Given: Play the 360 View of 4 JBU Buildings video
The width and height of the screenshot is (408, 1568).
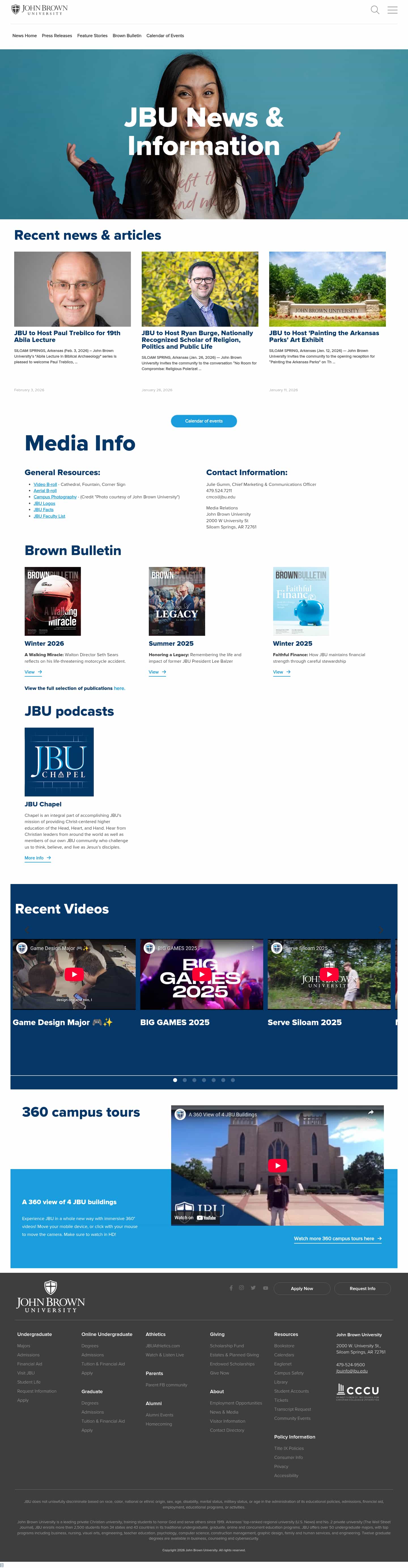Looking at the screenshot, I should (x=277, y=1165).
